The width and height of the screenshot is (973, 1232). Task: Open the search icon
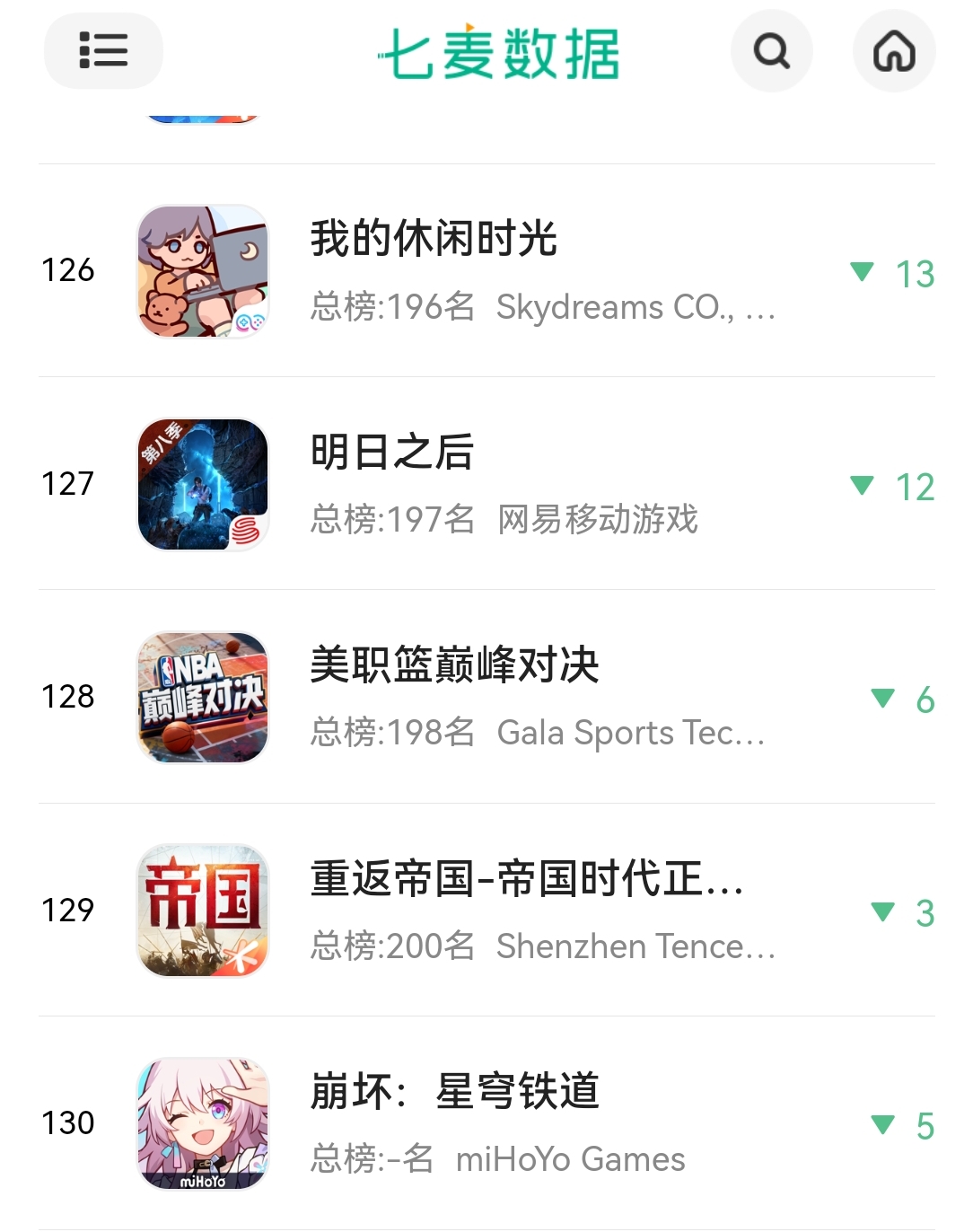771,50
